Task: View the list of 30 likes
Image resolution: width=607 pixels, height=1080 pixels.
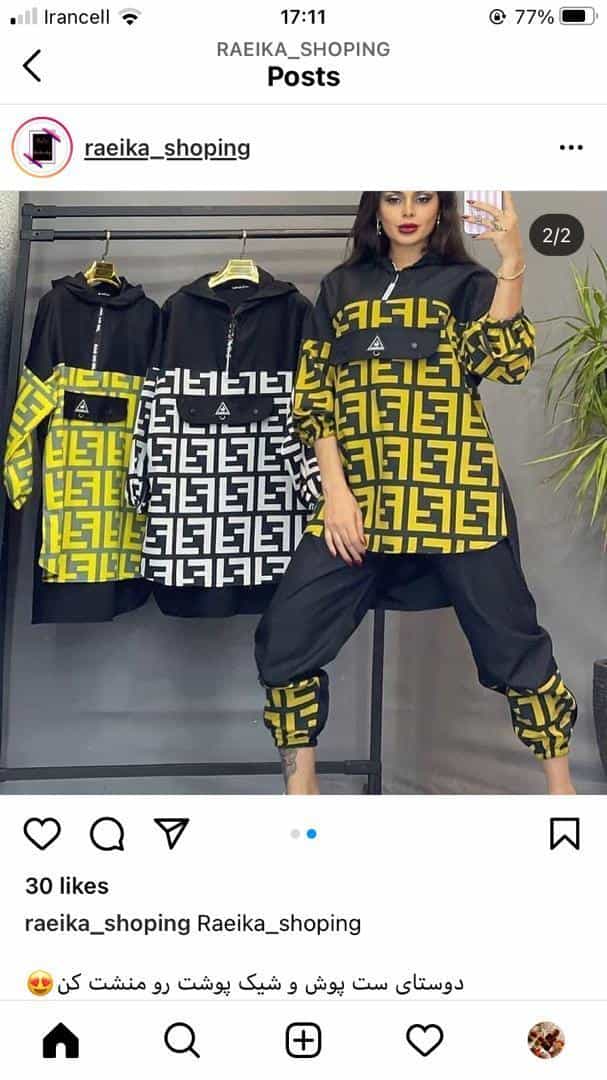Action: click(x=67, y=886)
